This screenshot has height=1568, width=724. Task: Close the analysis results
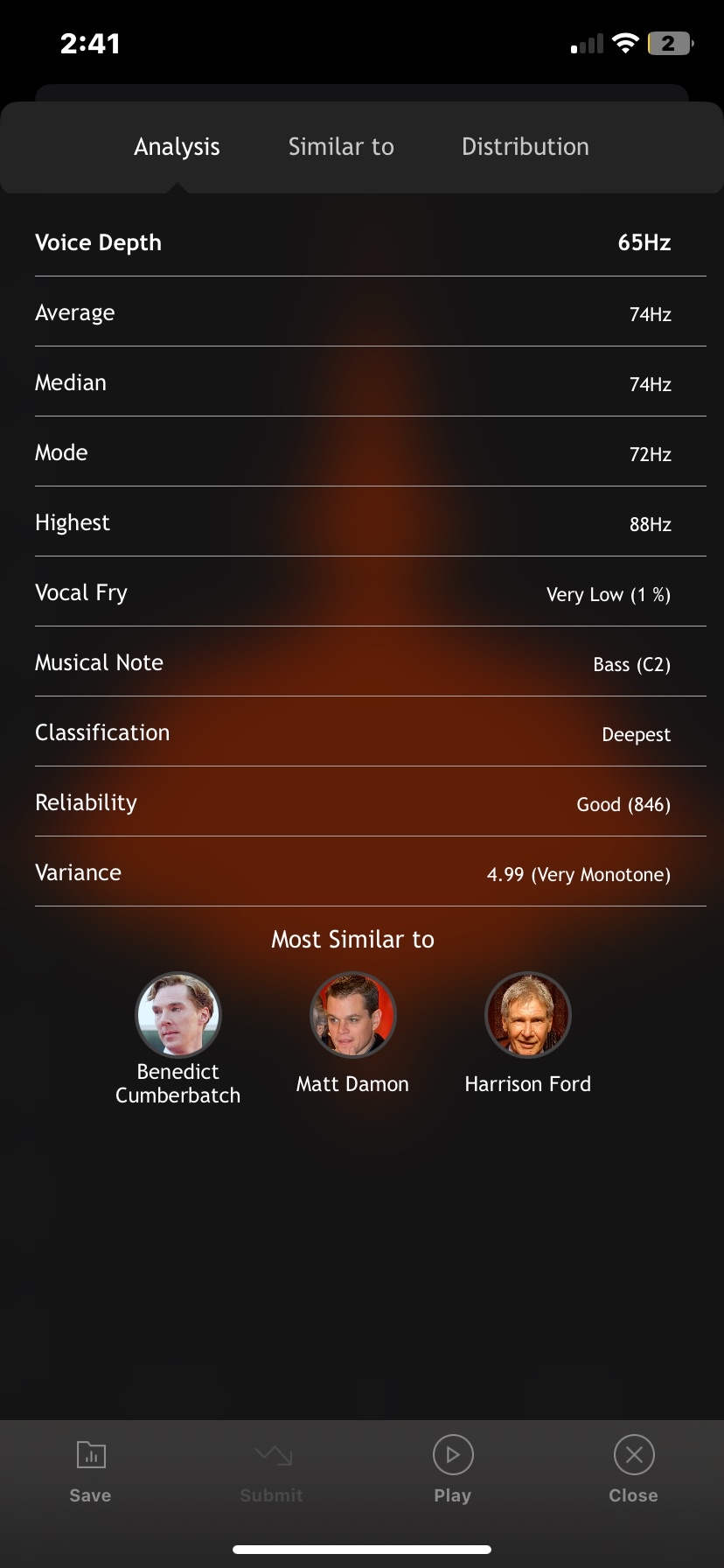point(634,1470)
